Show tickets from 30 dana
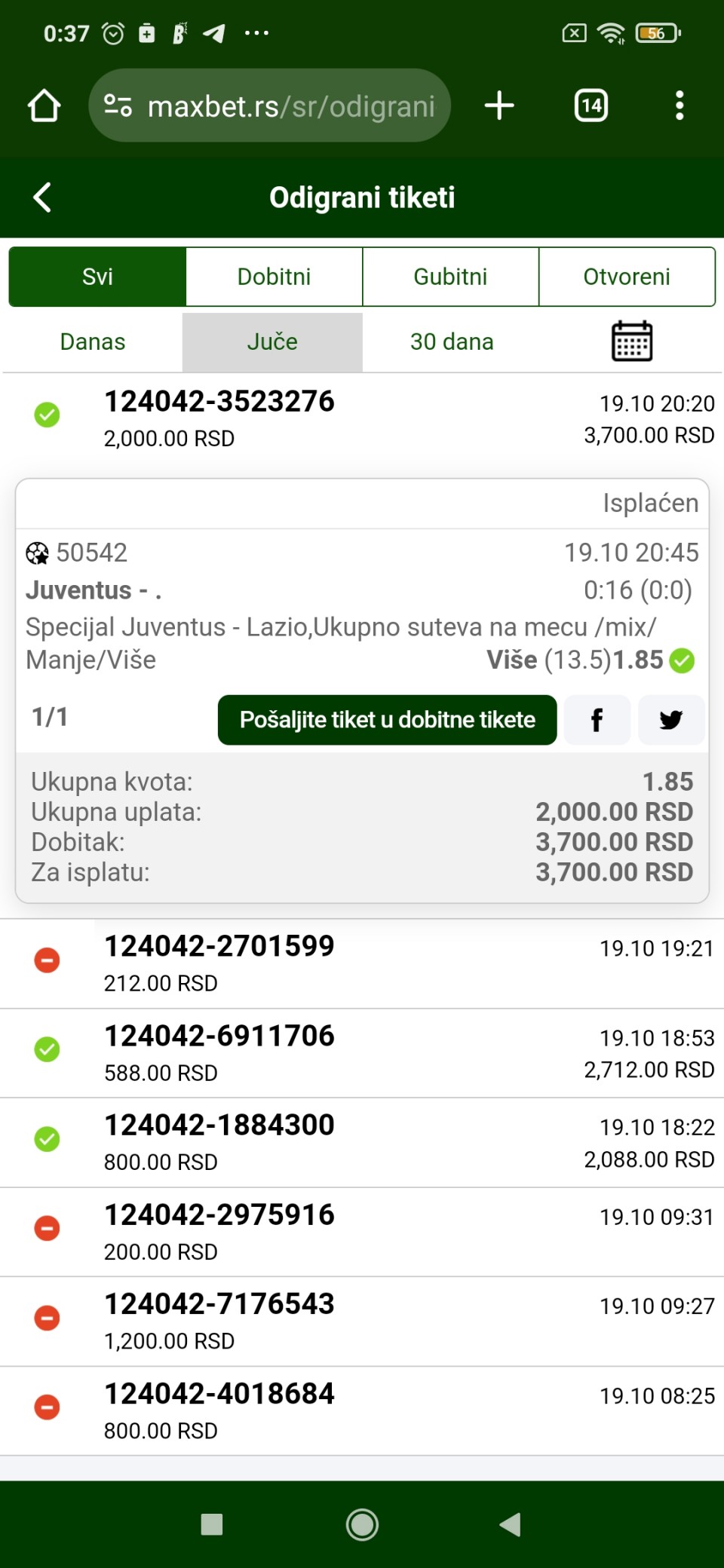Screen dimensions: 724x1568 (x=452, y=342)
